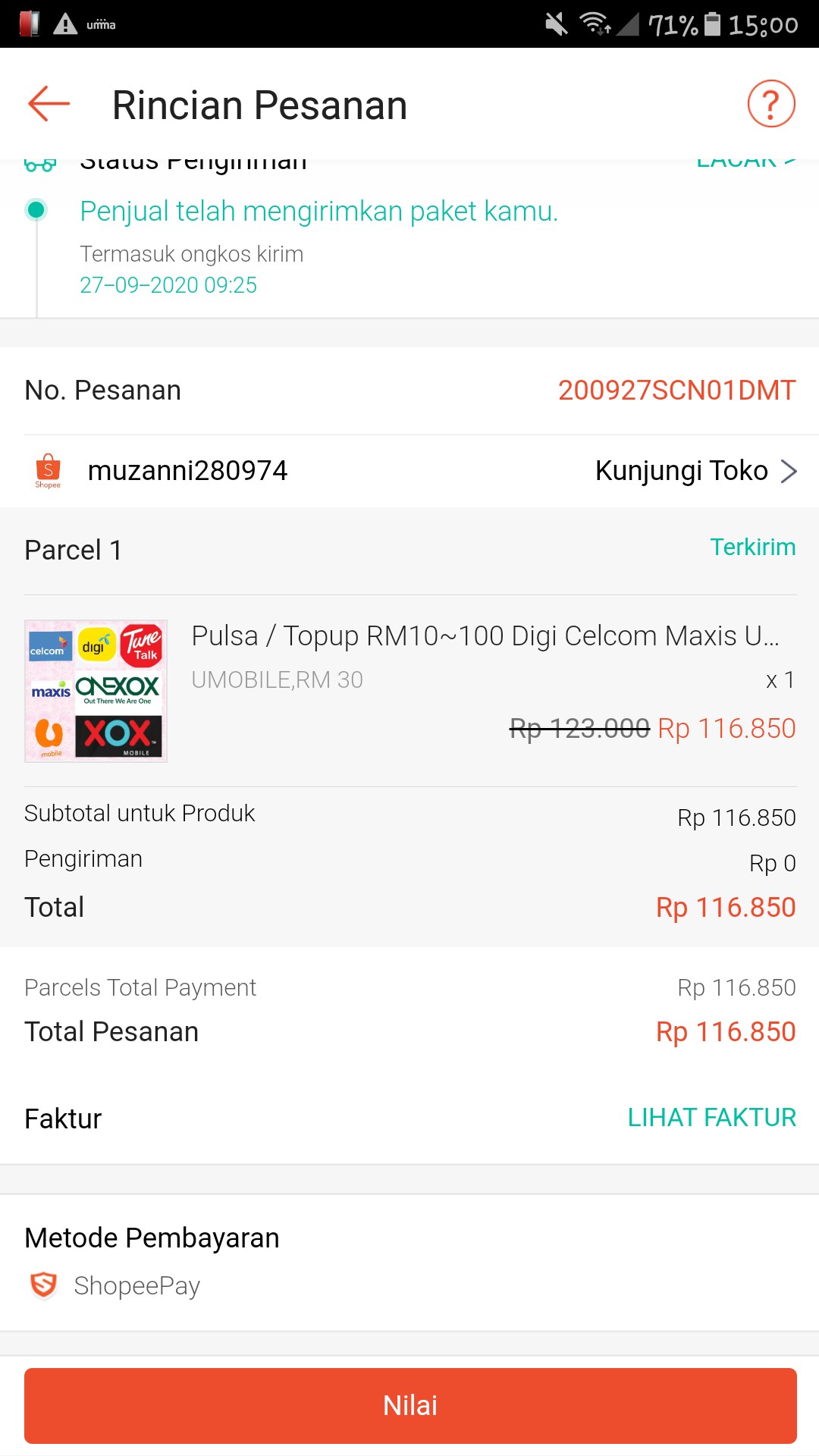Image resolution: width=819 pixels, height=1456 pixels.
Task: Copy order number 200927SCN01DMT
Action: (676, 391)
